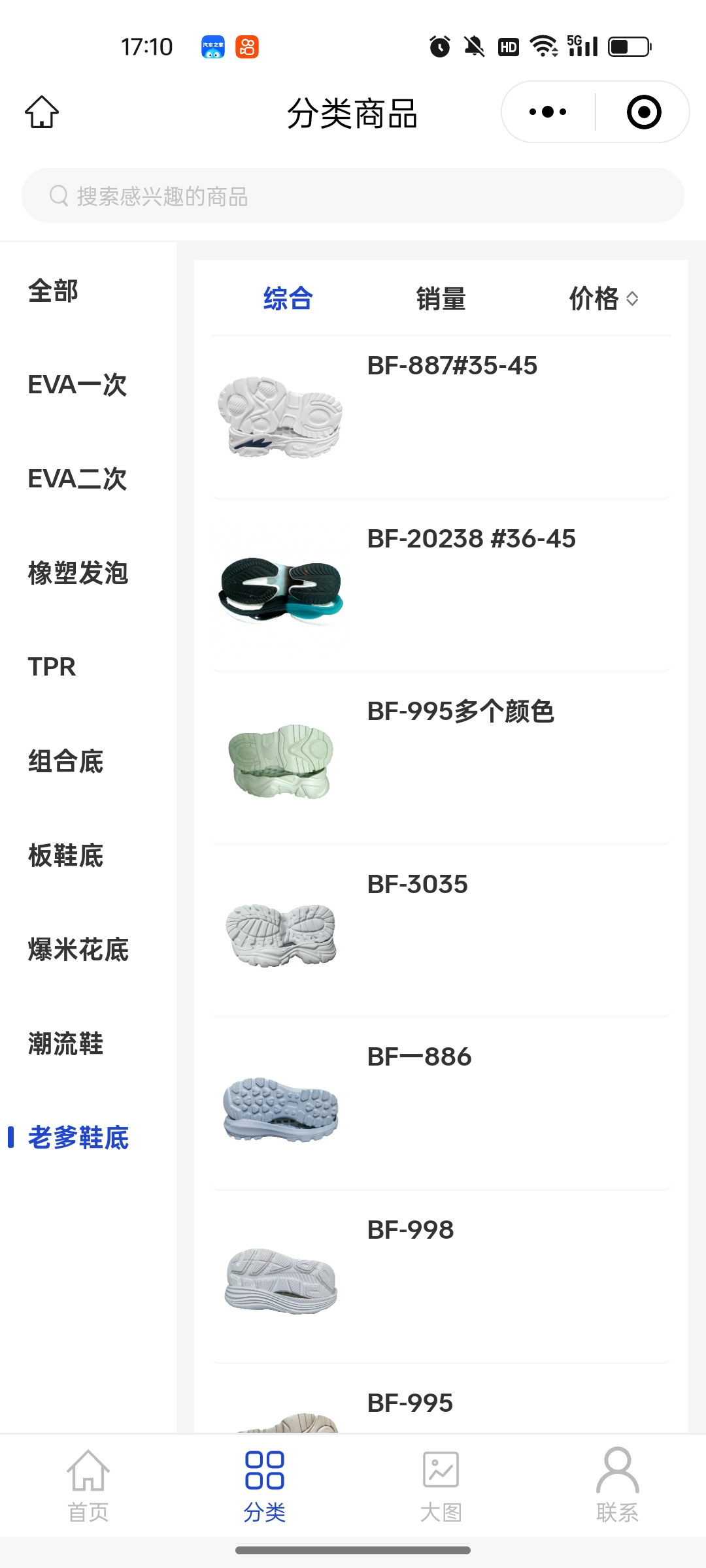This screenshot has height=1568, width=706.
Task: Select the 综合 sort tab
Action: [288, 299]
